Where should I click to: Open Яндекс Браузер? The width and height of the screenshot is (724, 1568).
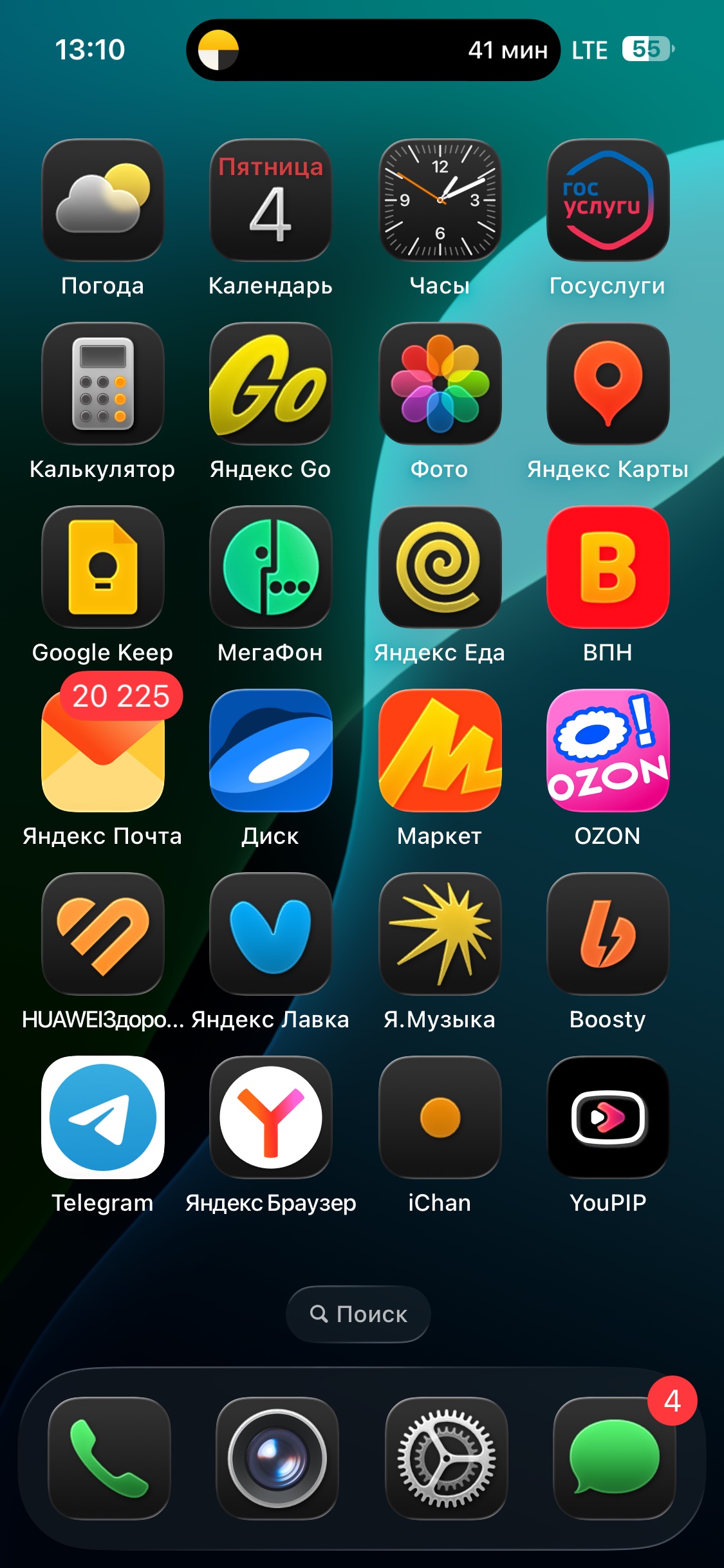(x=271, y=1117)
